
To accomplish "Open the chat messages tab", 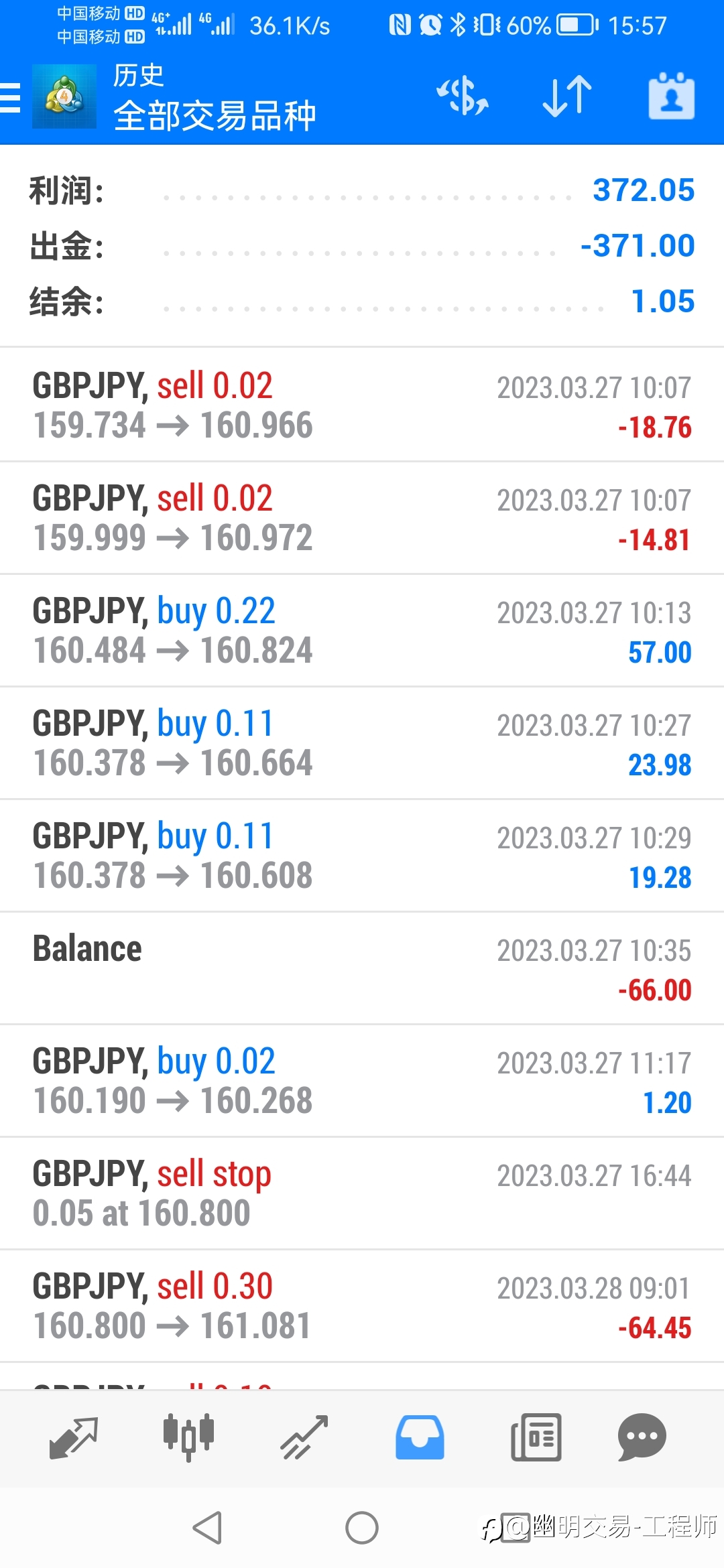I will click(642, 1437).
